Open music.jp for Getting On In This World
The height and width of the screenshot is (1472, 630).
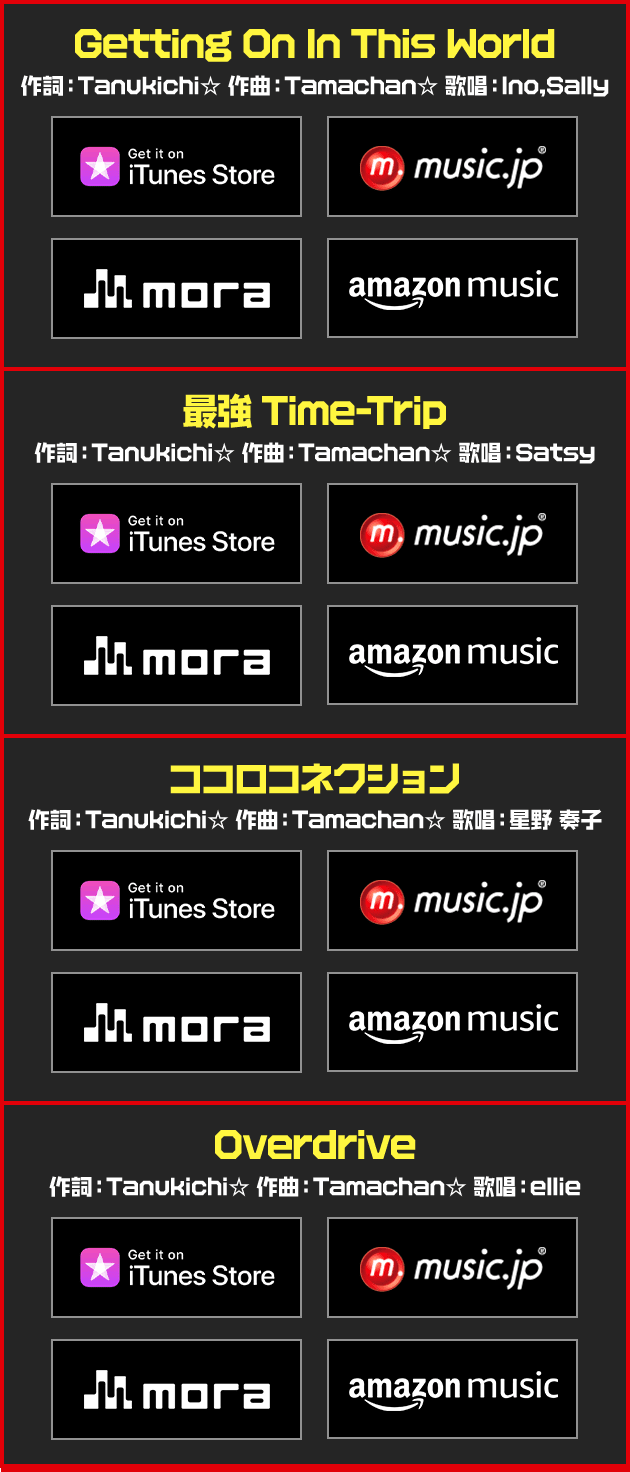click(452, 167)
